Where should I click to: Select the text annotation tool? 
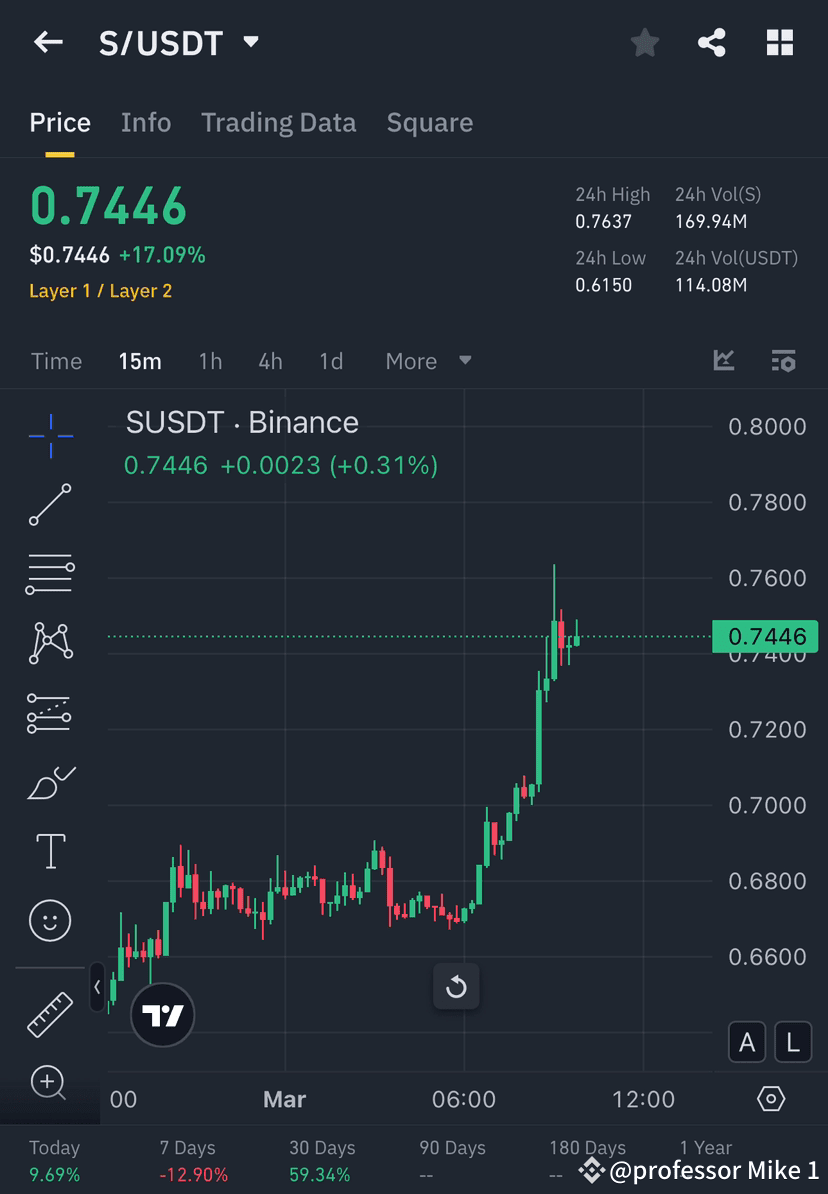click(50, 850)
